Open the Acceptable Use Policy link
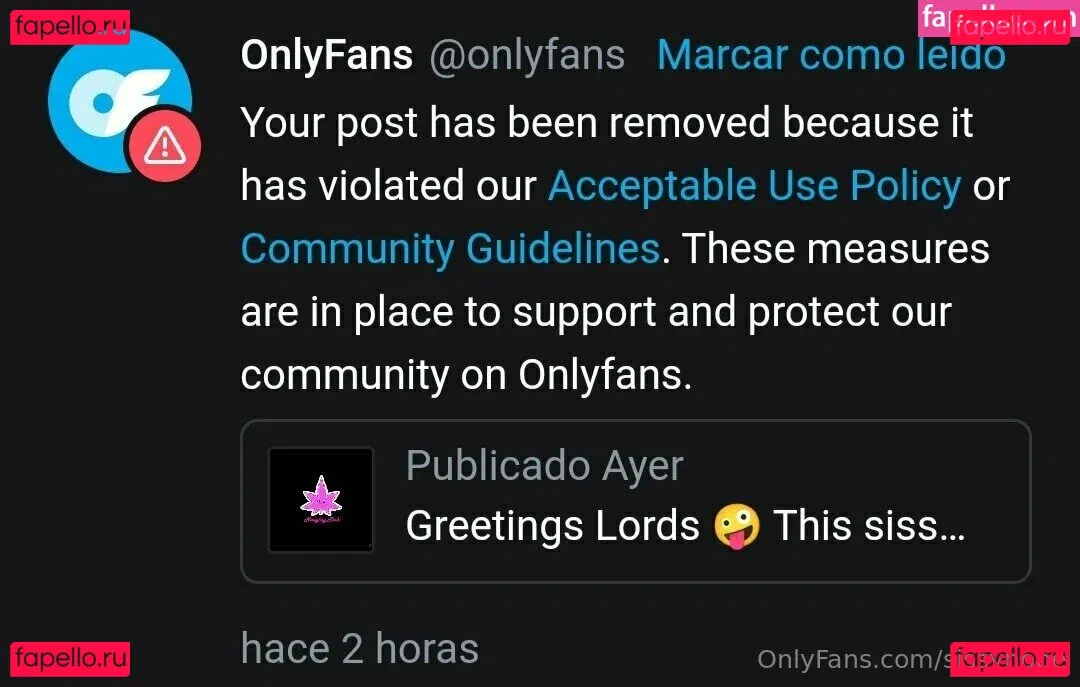 coord(754,186)
